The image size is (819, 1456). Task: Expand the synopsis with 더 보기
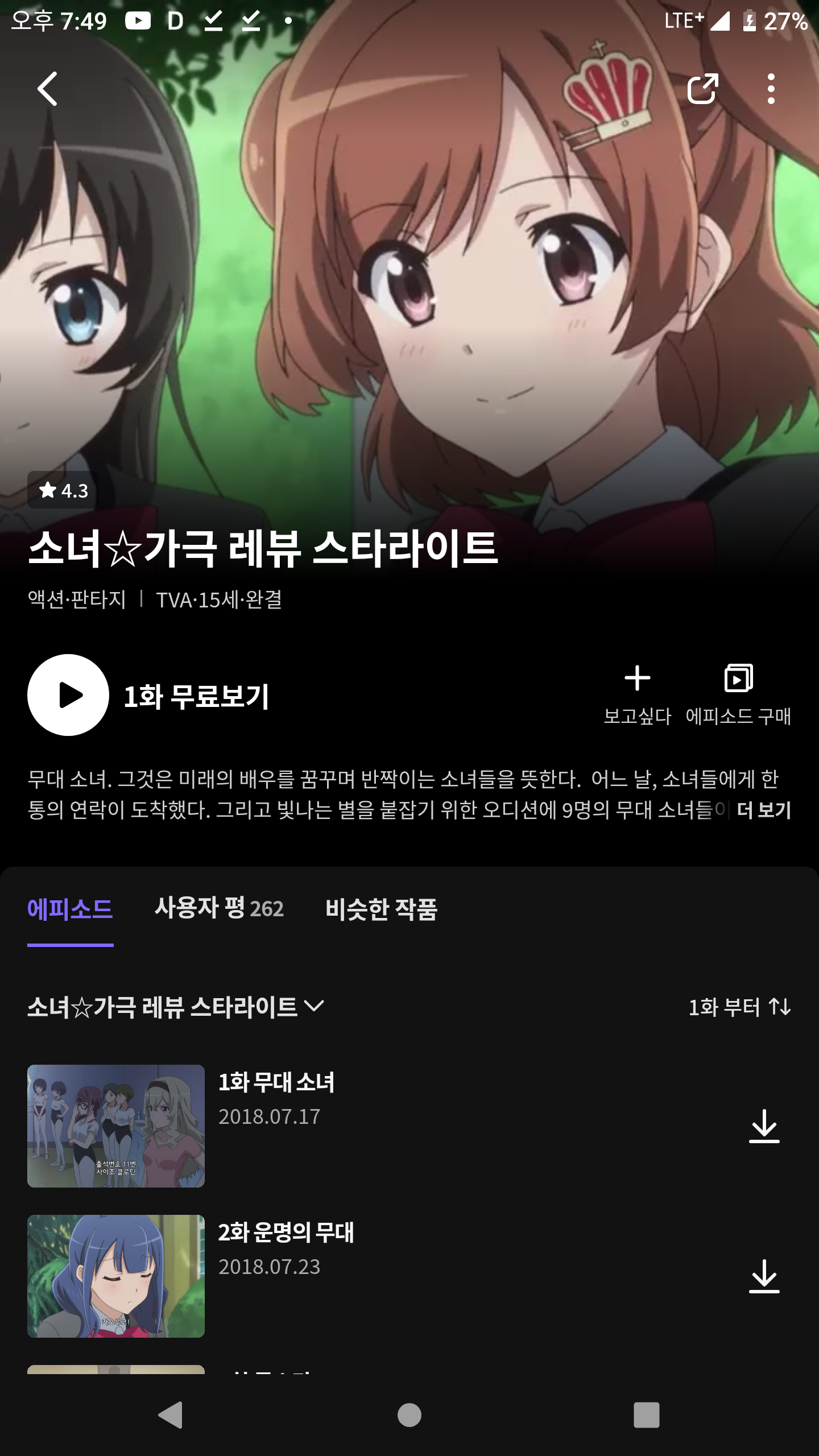[x=763, y=810]
